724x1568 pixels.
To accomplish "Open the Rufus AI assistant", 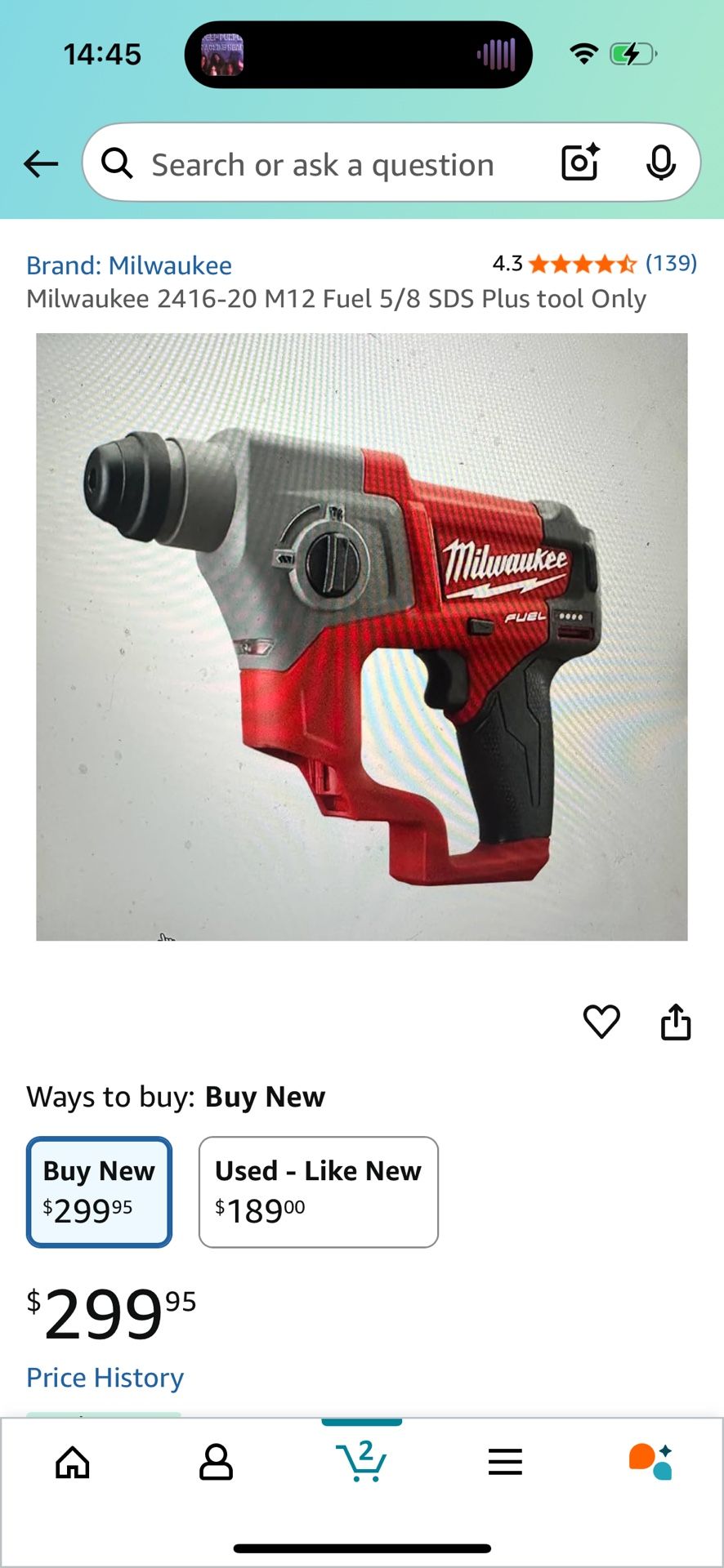I will tap(650, 1462).
